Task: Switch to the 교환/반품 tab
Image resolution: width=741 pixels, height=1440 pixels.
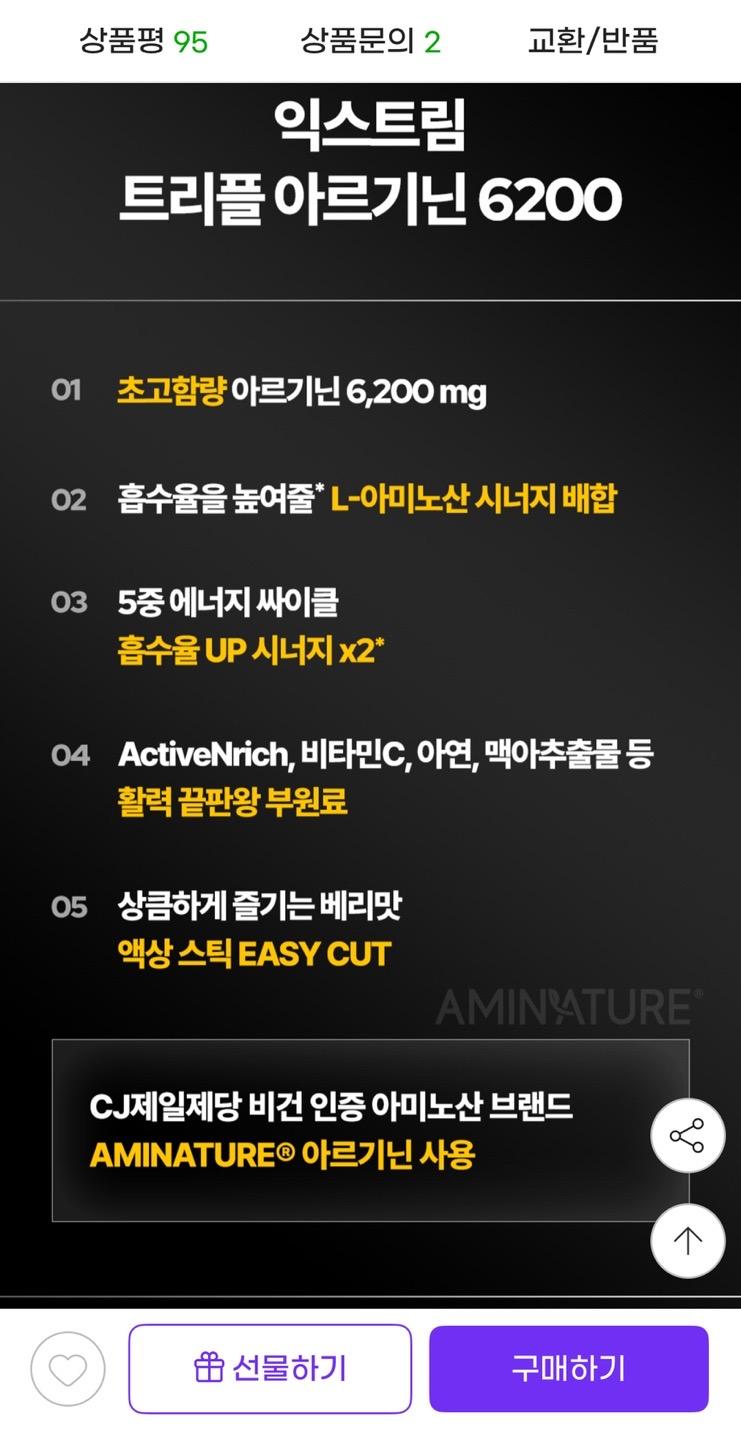Action: 592,41
